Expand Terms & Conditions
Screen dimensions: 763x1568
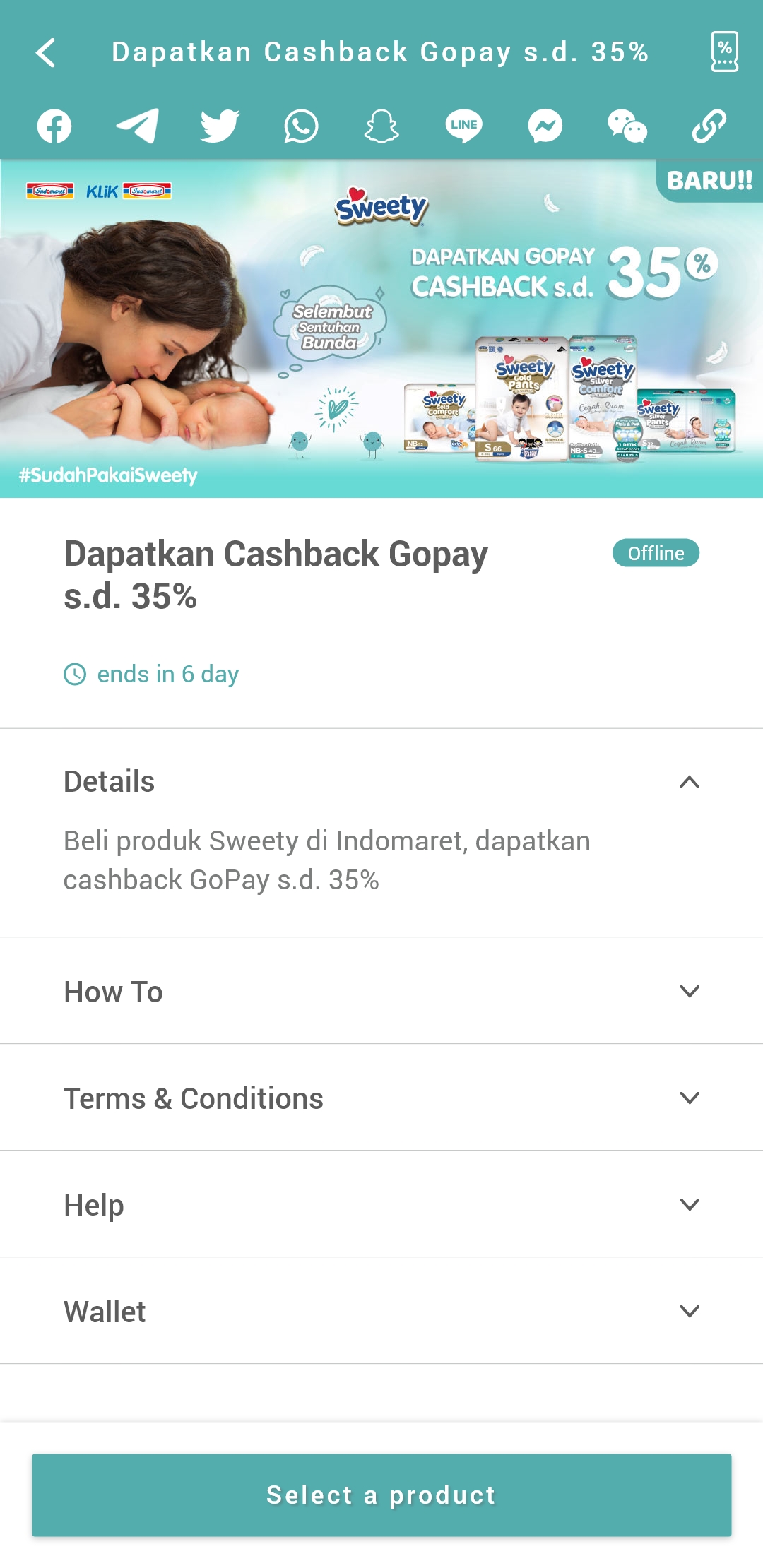point(381,1098)
